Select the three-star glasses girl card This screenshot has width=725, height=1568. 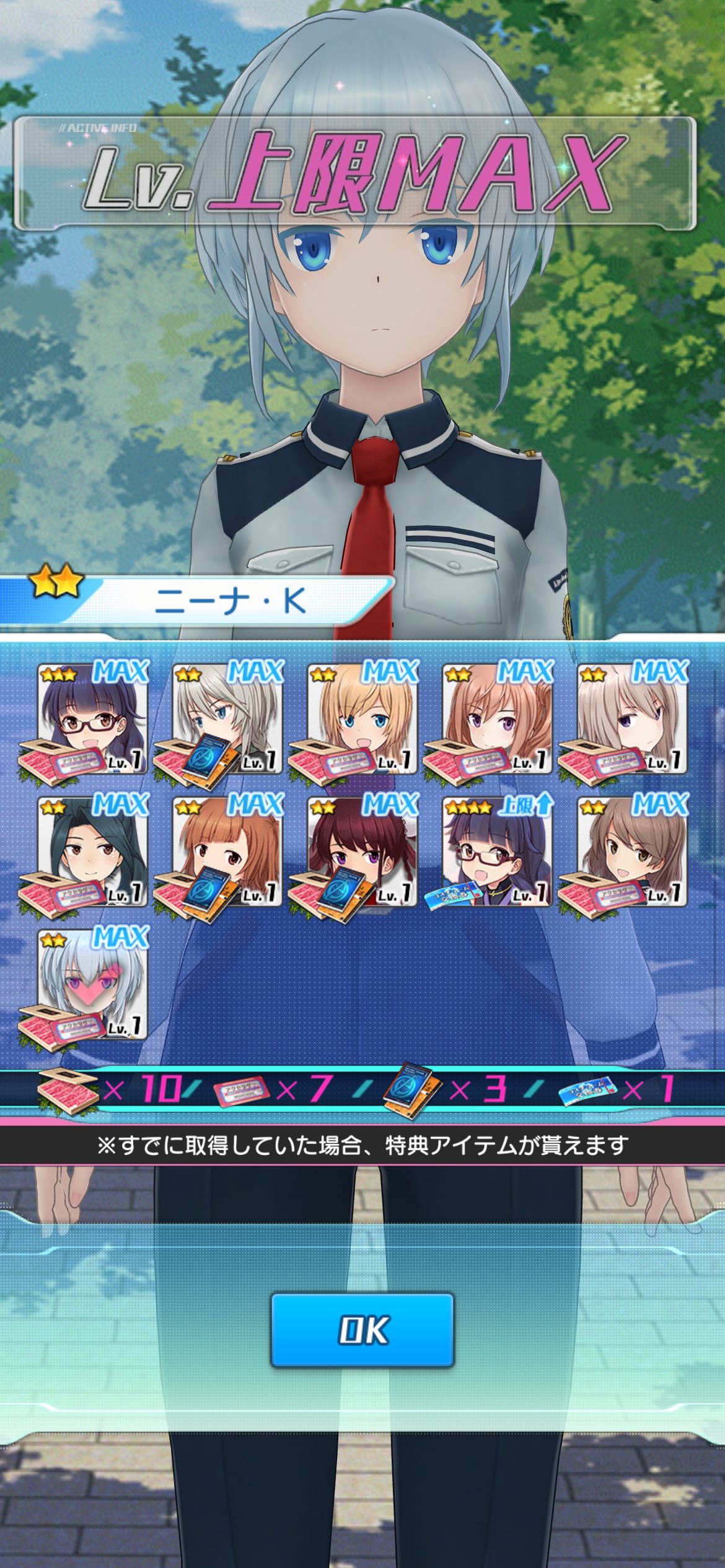coord(93,718)
